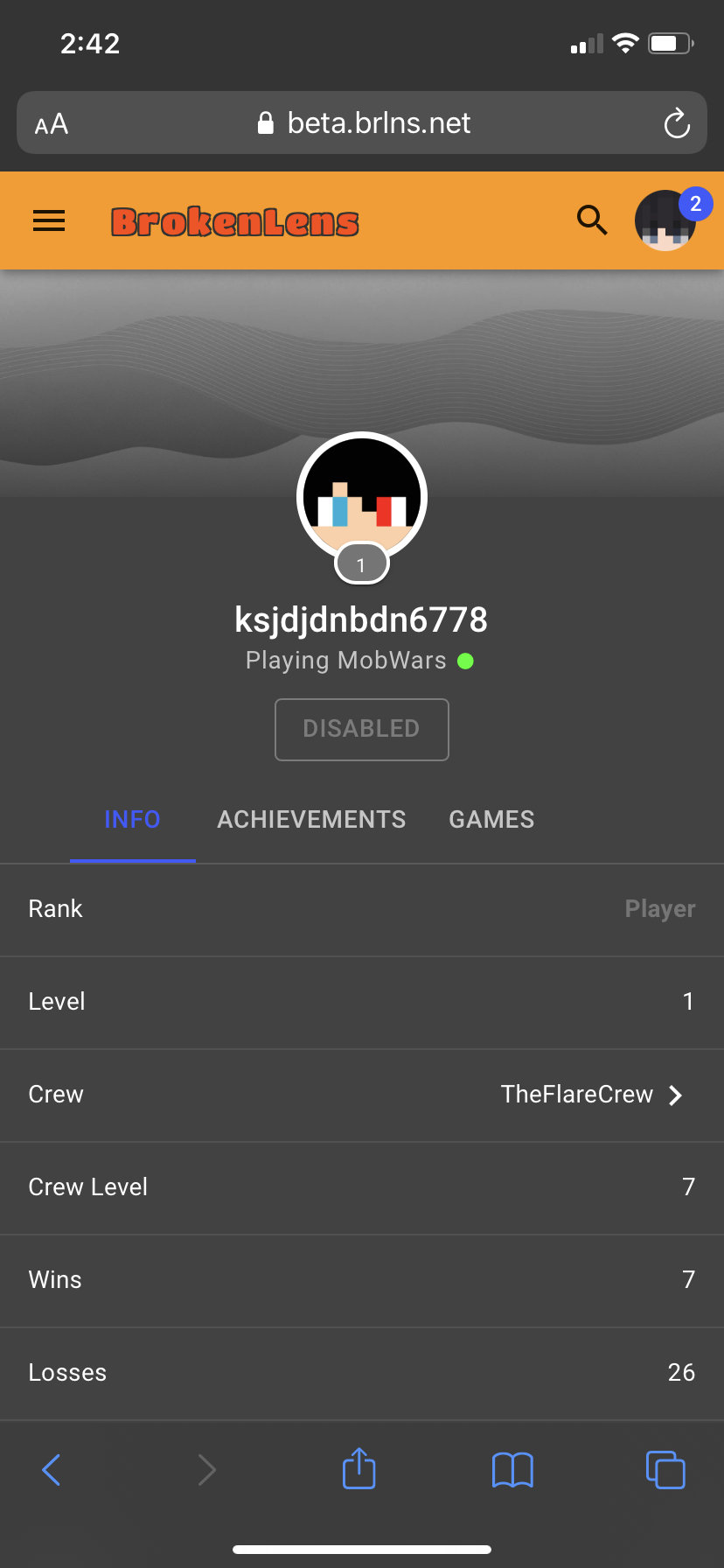724x1568 pixels.
Task: Switch to the INFO tab
Action: pos(133,820)
